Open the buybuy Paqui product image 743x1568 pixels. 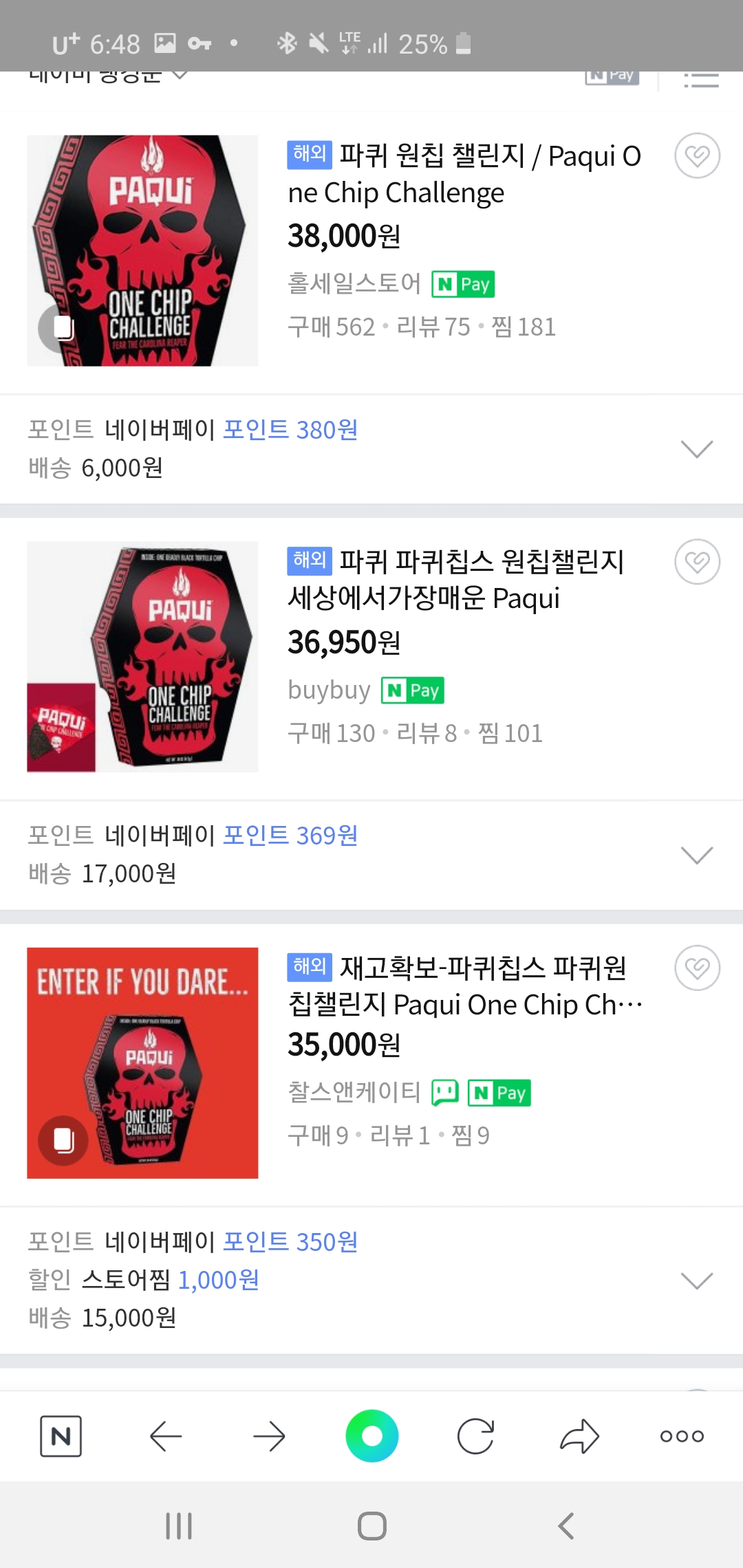142,657
